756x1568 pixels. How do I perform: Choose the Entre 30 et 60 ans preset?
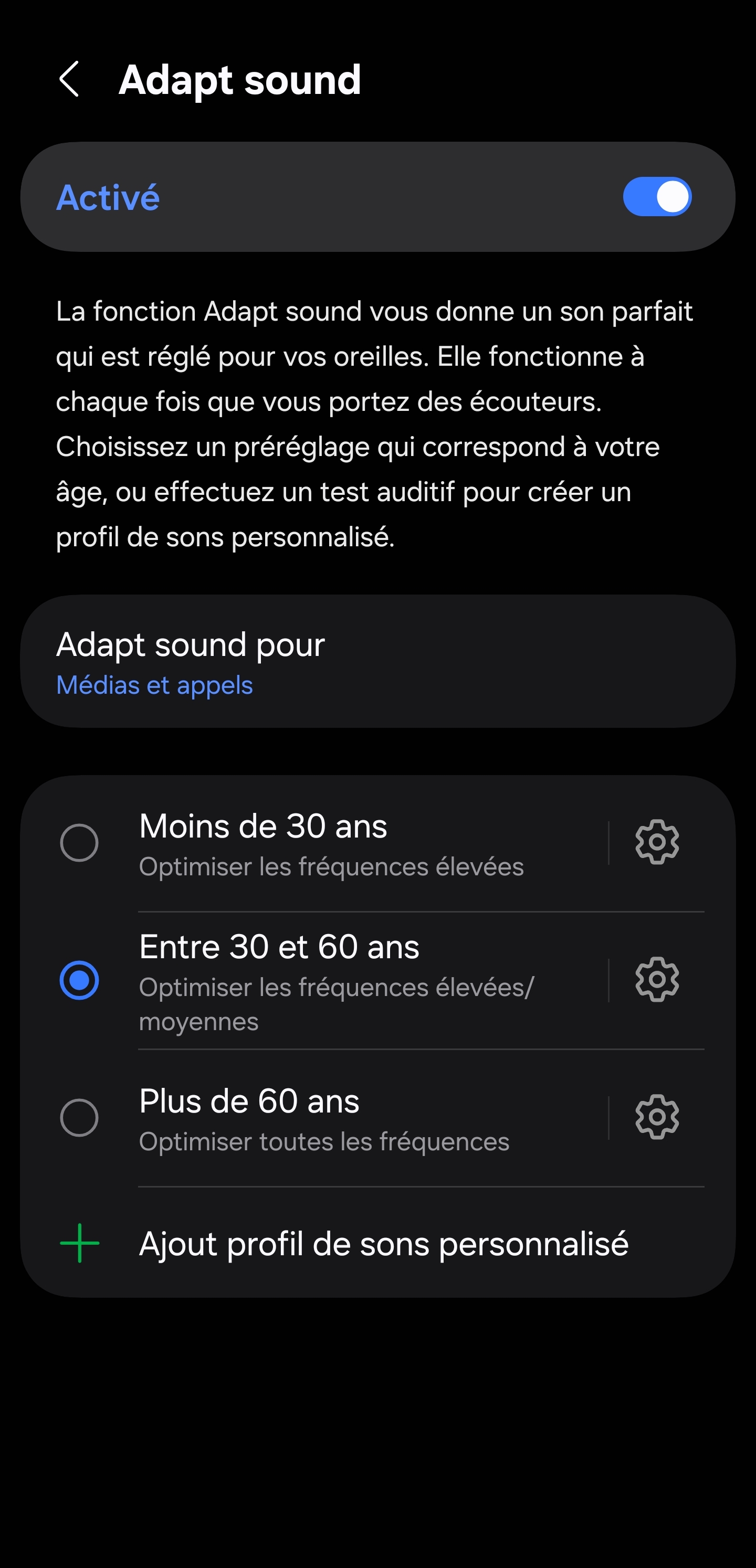(x=79, y=980)
